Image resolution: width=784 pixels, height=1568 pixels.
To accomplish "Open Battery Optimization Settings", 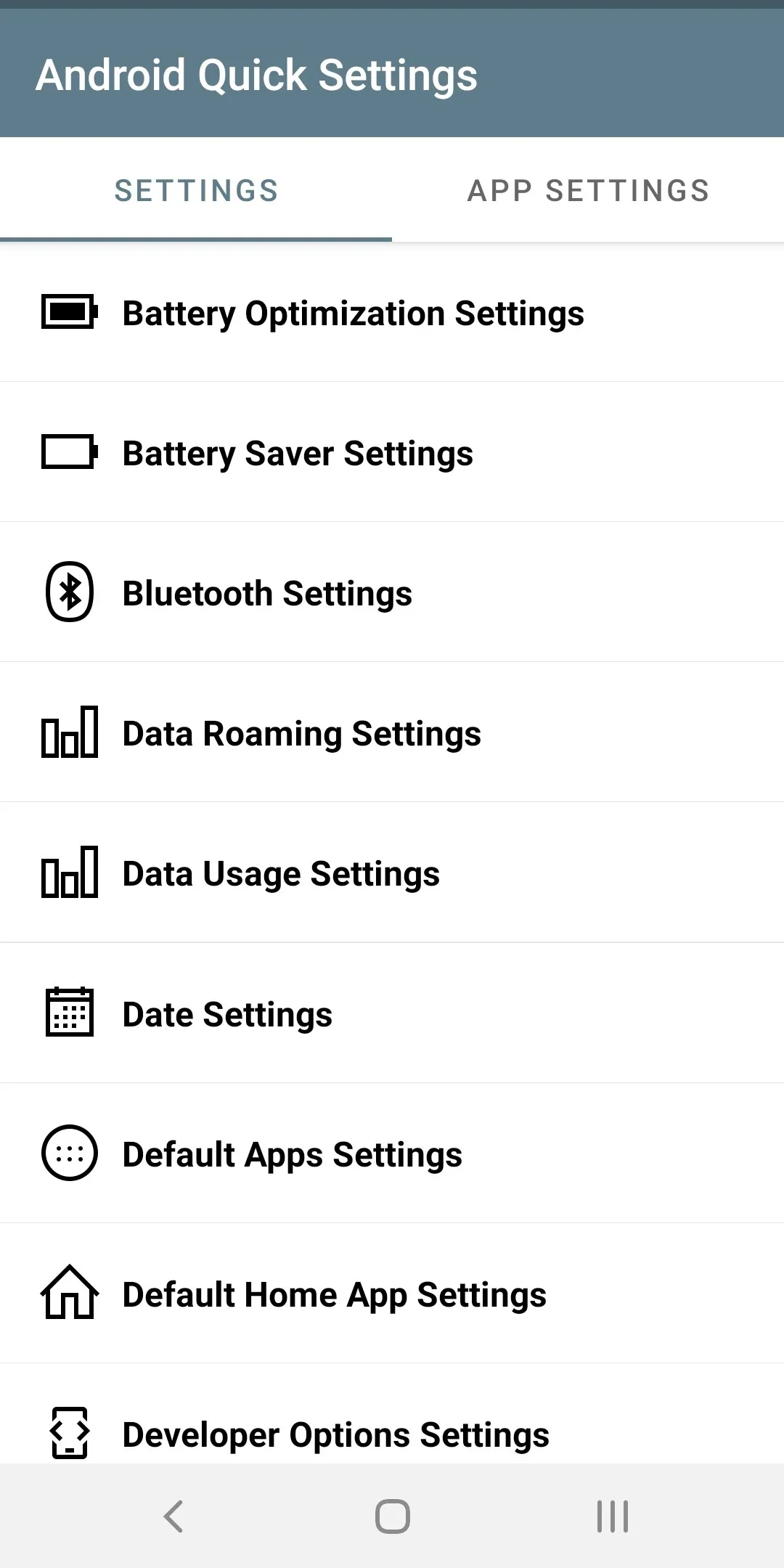I will pos(353,314).
